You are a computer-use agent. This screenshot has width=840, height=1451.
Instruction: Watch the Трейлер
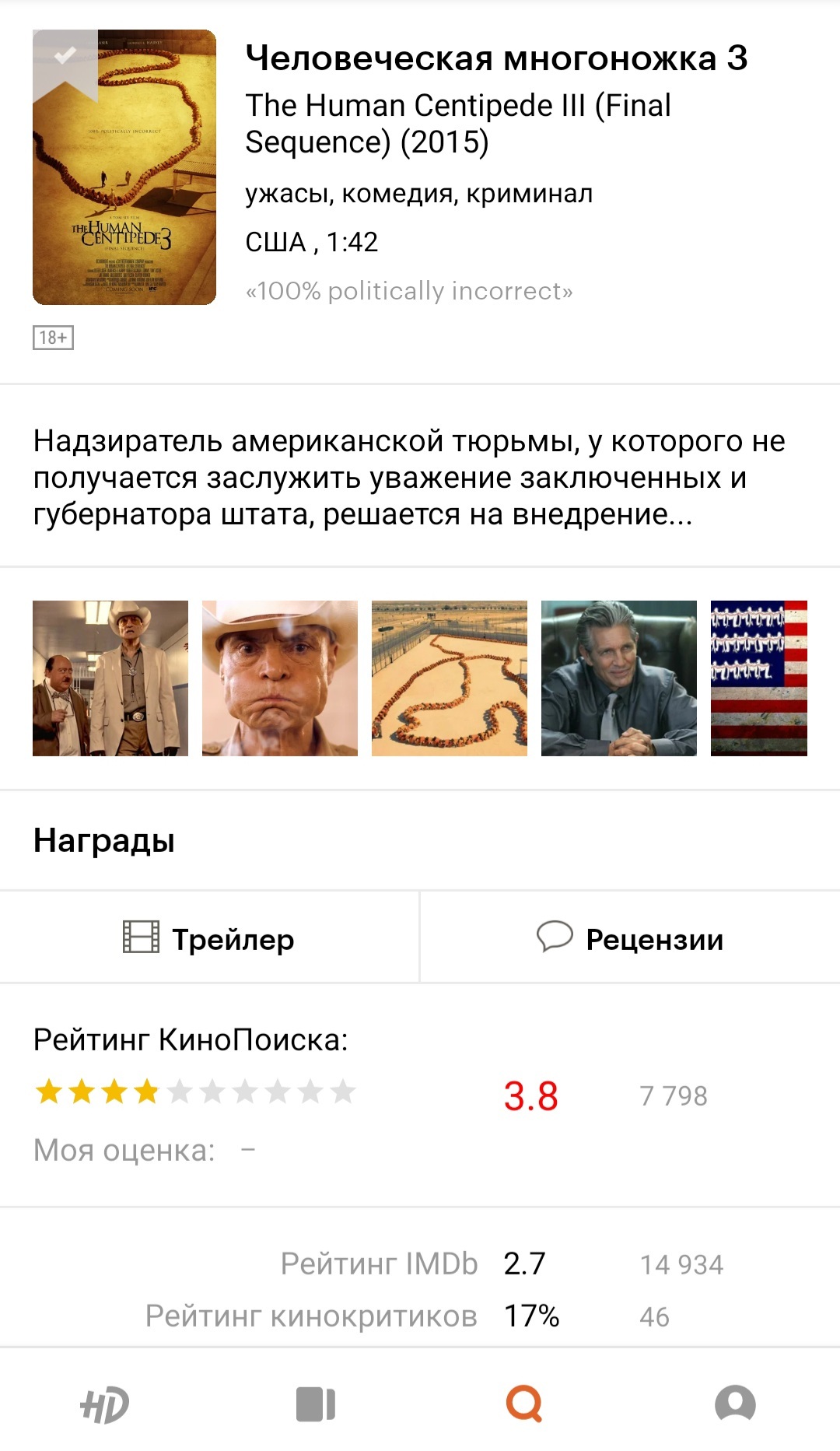point(209,938)
